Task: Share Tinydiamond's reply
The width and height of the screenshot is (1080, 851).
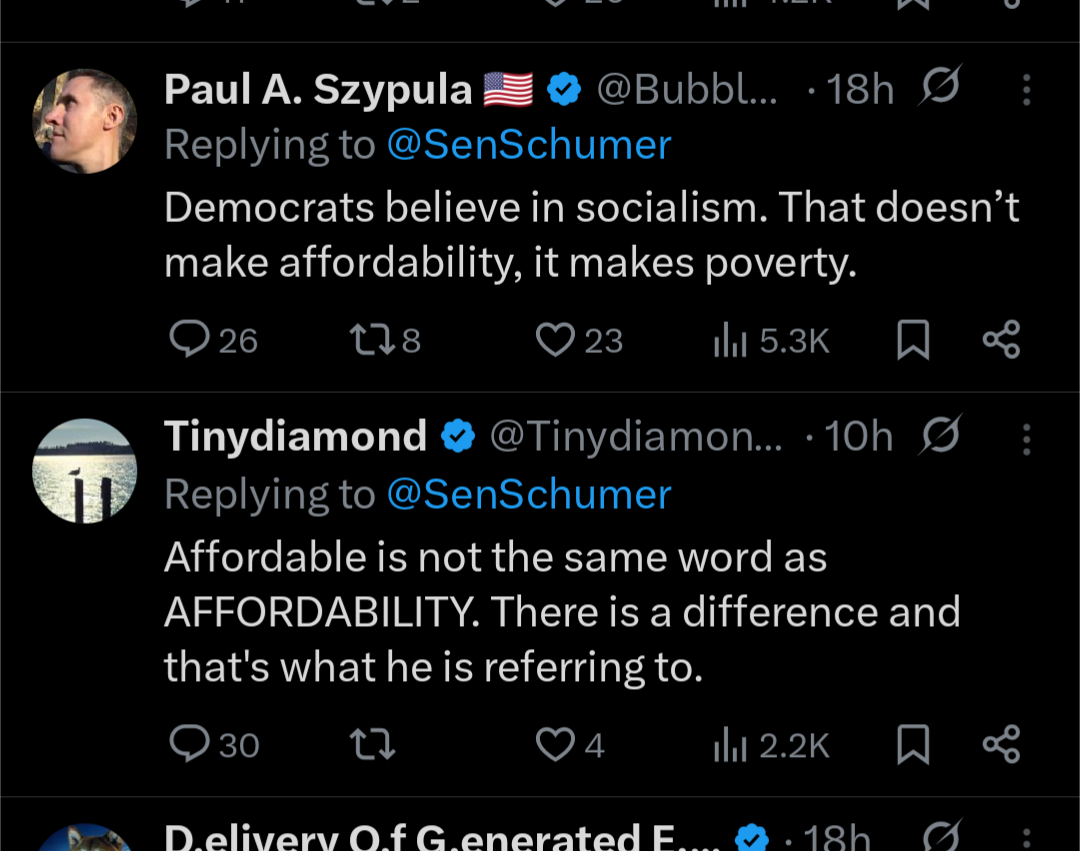Action: tap(1000, 744)
